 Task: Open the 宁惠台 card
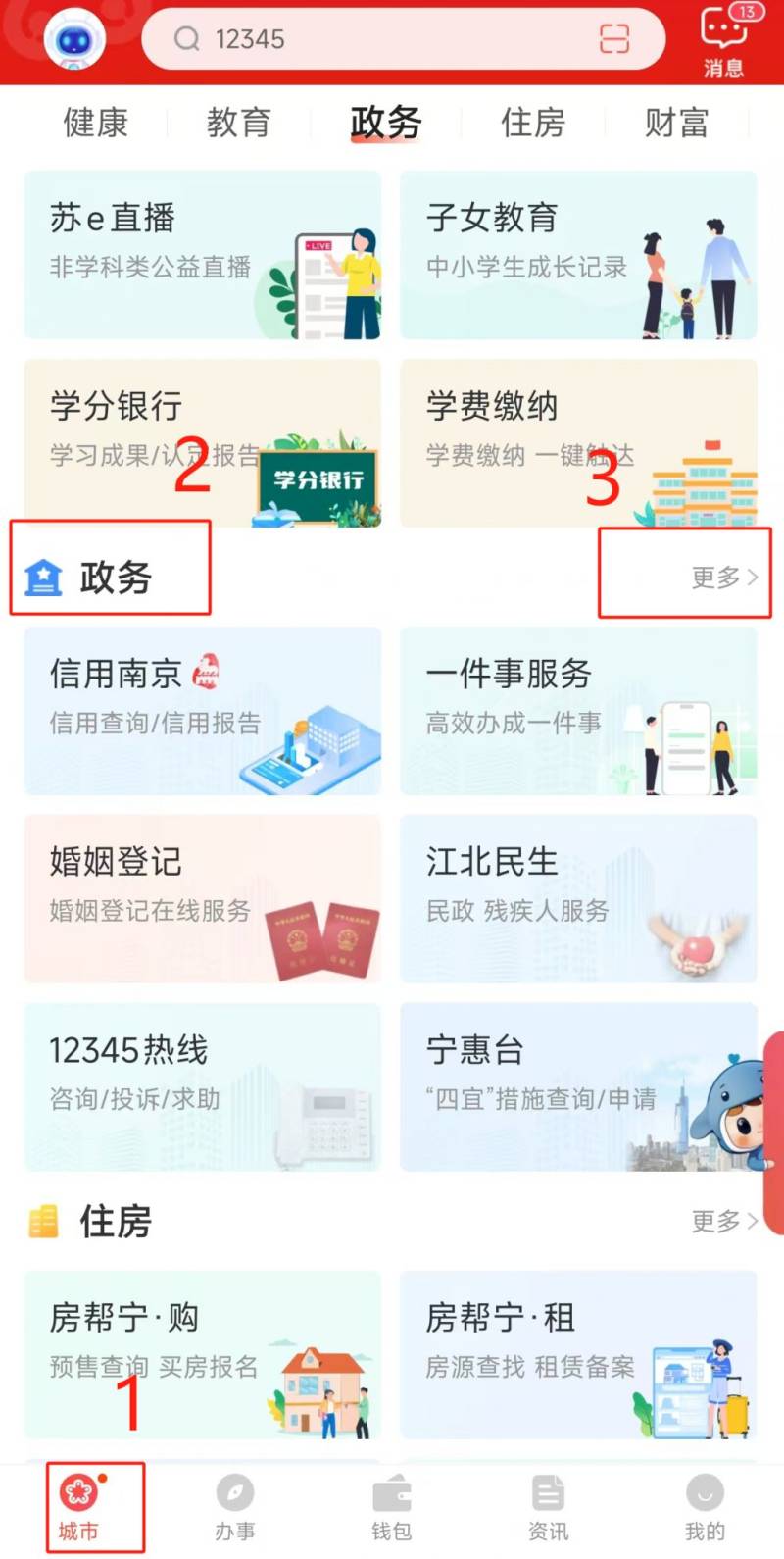tap(578, 1086)
